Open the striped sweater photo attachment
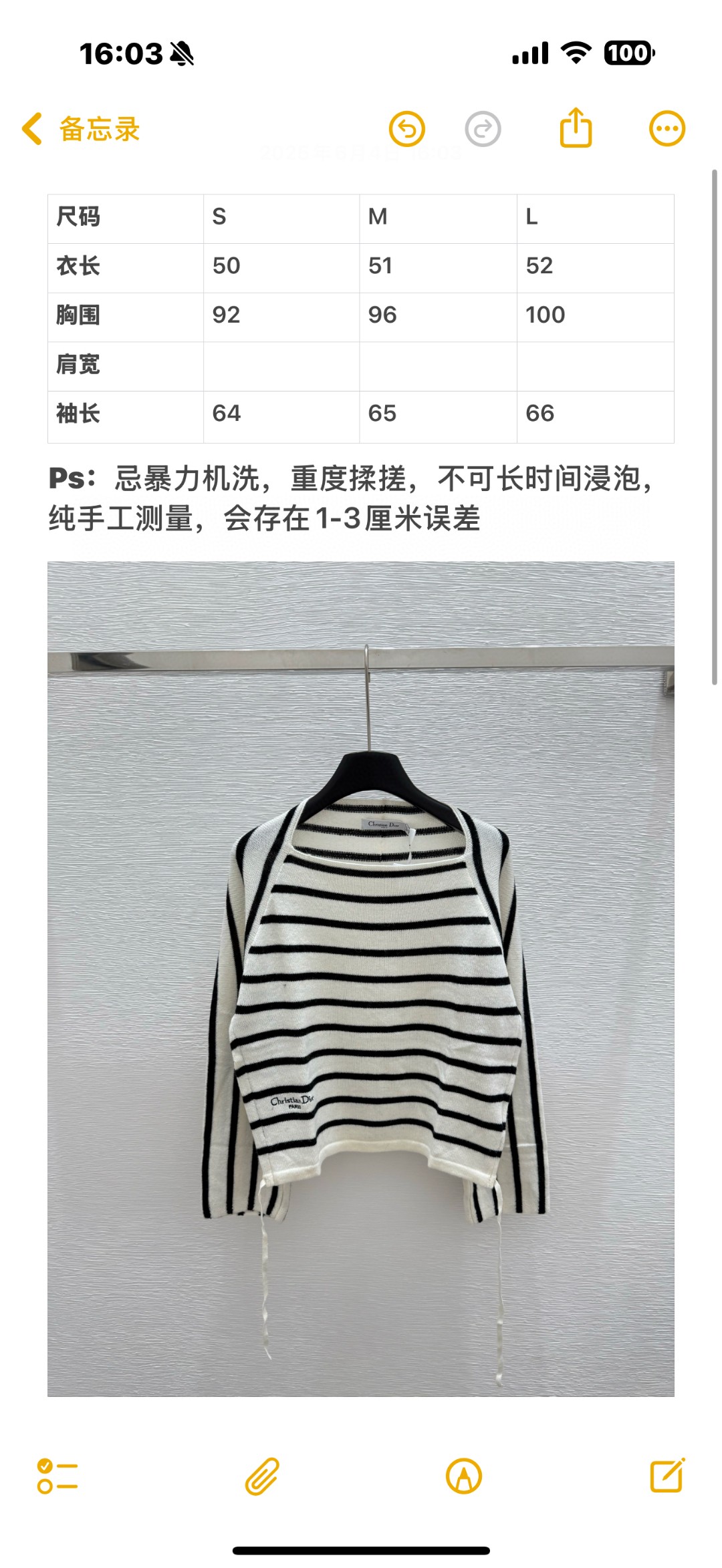This screenshot has height=1568, width=722. 361,979
